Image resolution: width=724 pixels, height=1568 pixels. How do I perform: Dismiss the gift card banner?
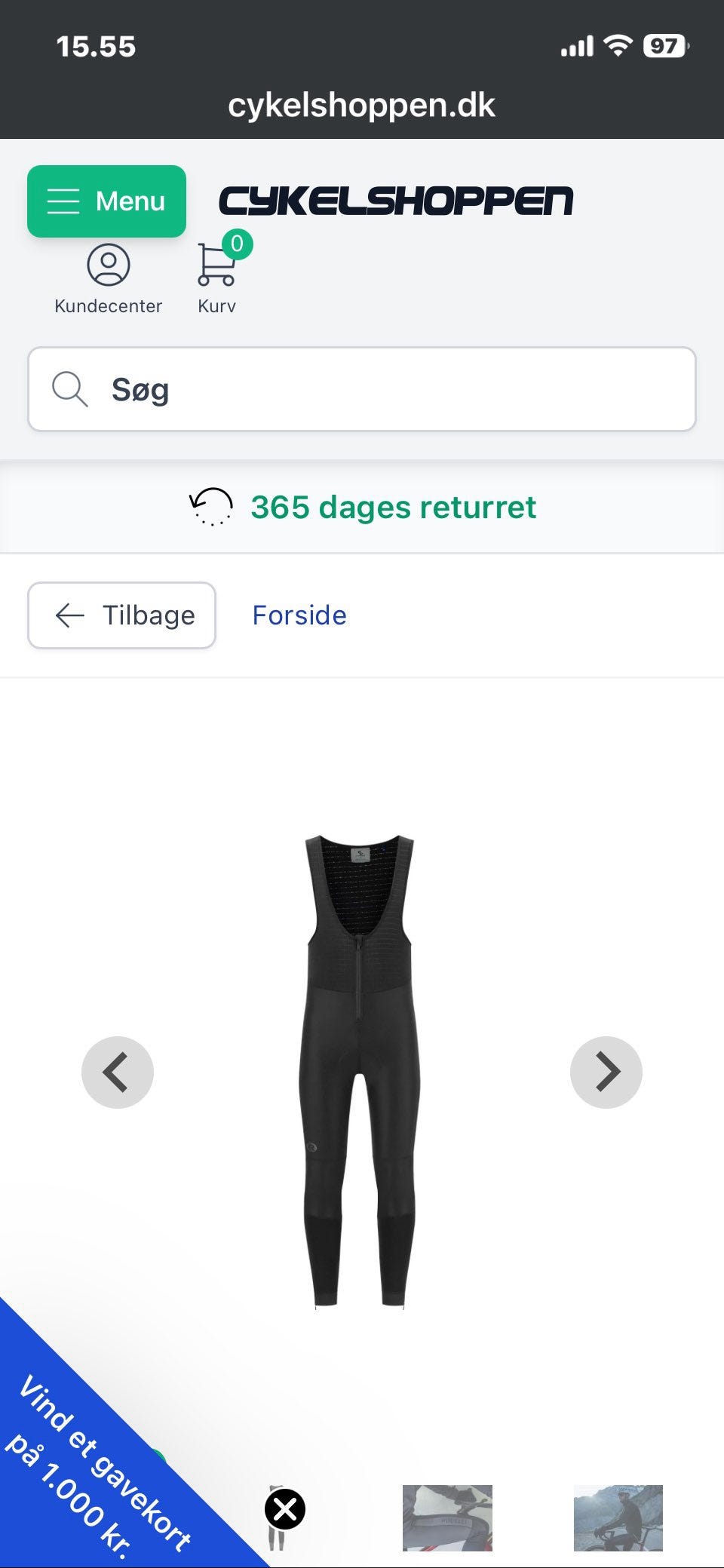(285, 1509)
